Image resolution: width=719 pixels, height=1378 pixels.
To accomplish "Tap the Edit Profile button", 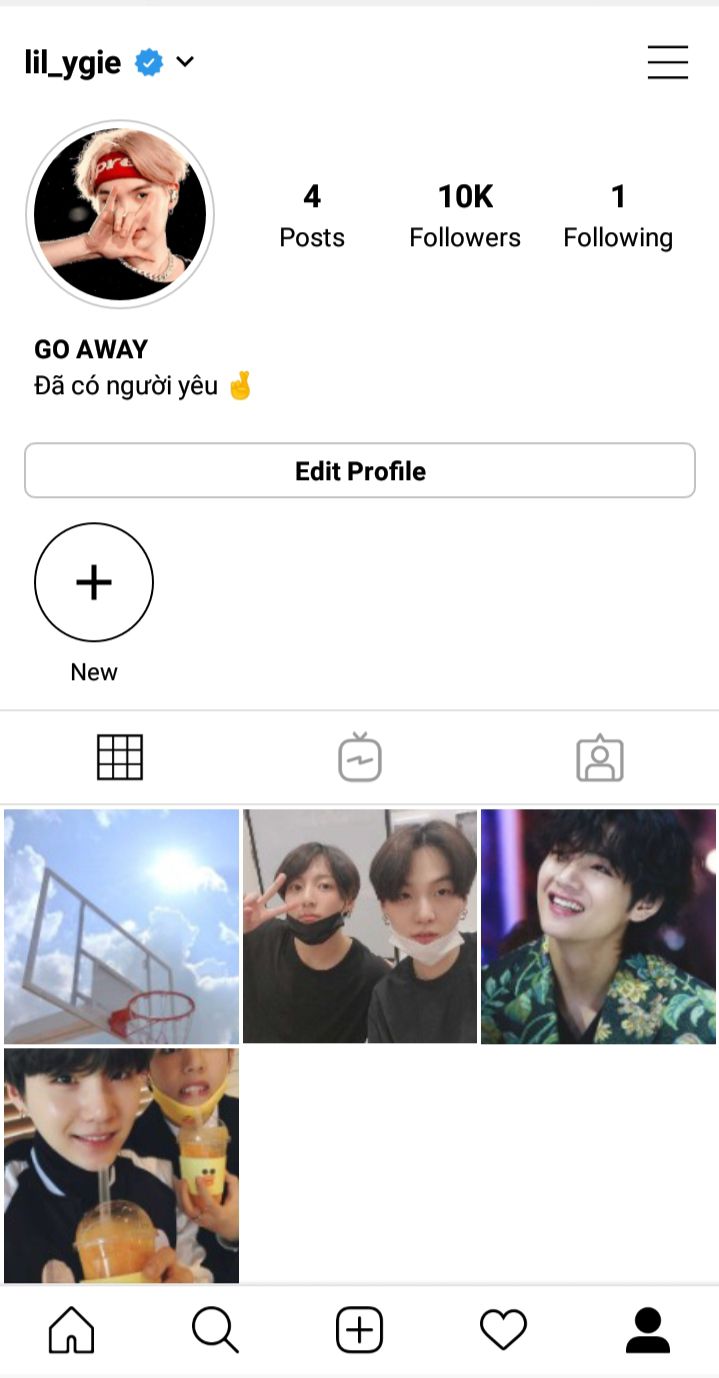I will tap(360, 471).
